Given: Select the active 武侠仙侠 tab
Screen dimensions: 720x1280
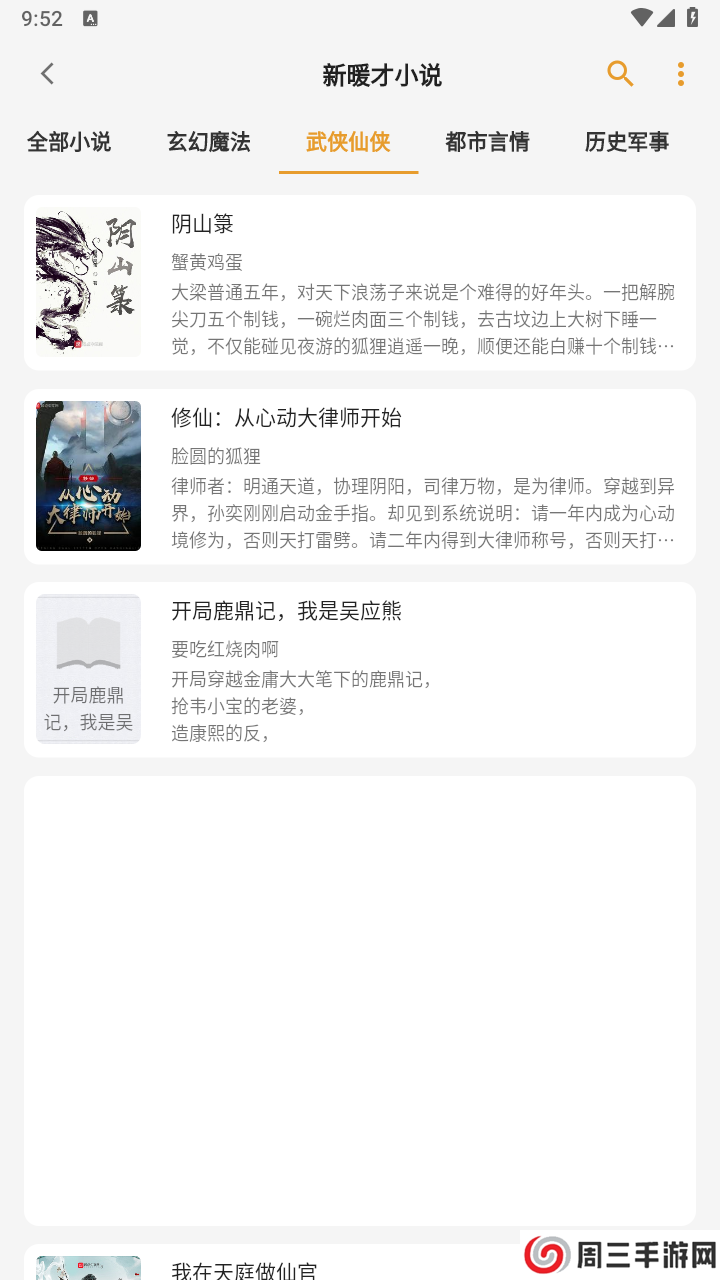Looking at the screenshot, I should point(347,142).
